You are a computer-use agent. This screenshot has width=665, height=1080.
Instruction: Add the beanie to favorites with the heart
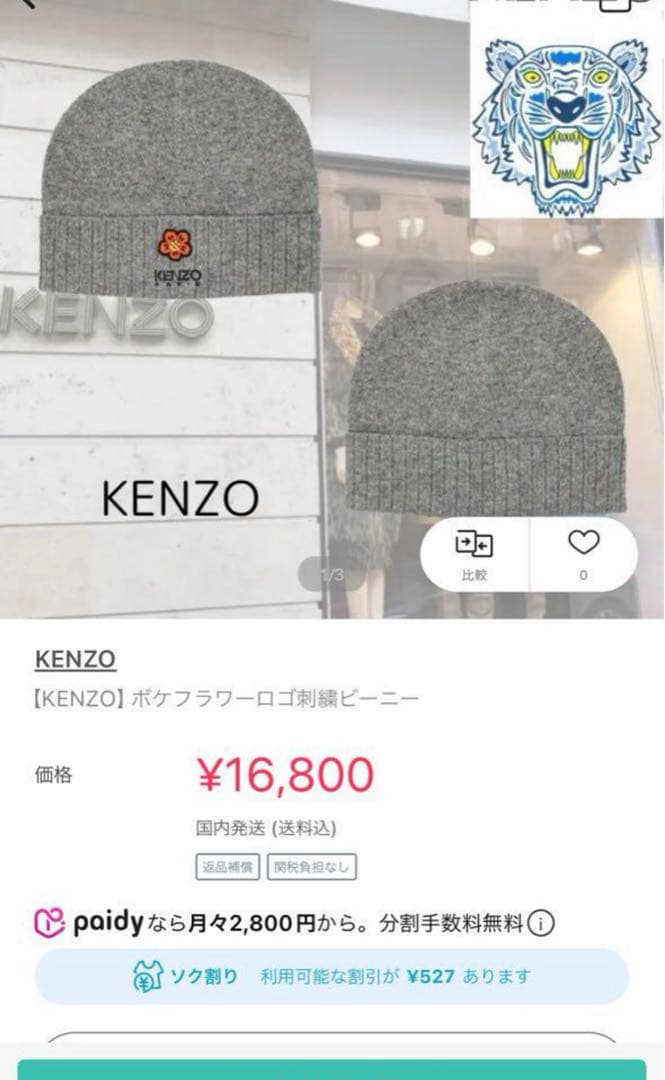click(x=583, y=553)
